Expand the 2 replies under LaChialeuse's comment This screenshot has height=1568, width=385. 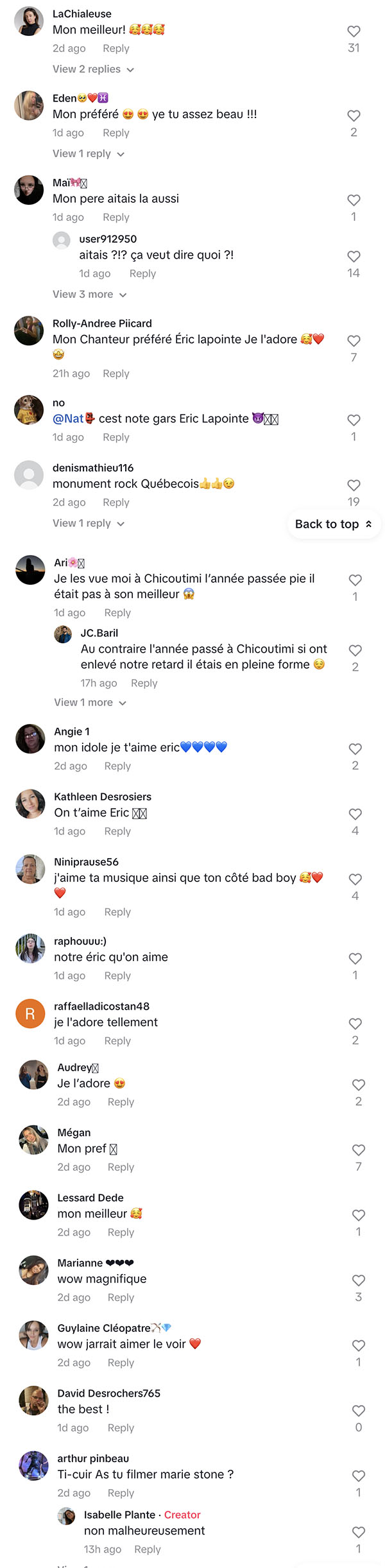(x=93, y=69)
